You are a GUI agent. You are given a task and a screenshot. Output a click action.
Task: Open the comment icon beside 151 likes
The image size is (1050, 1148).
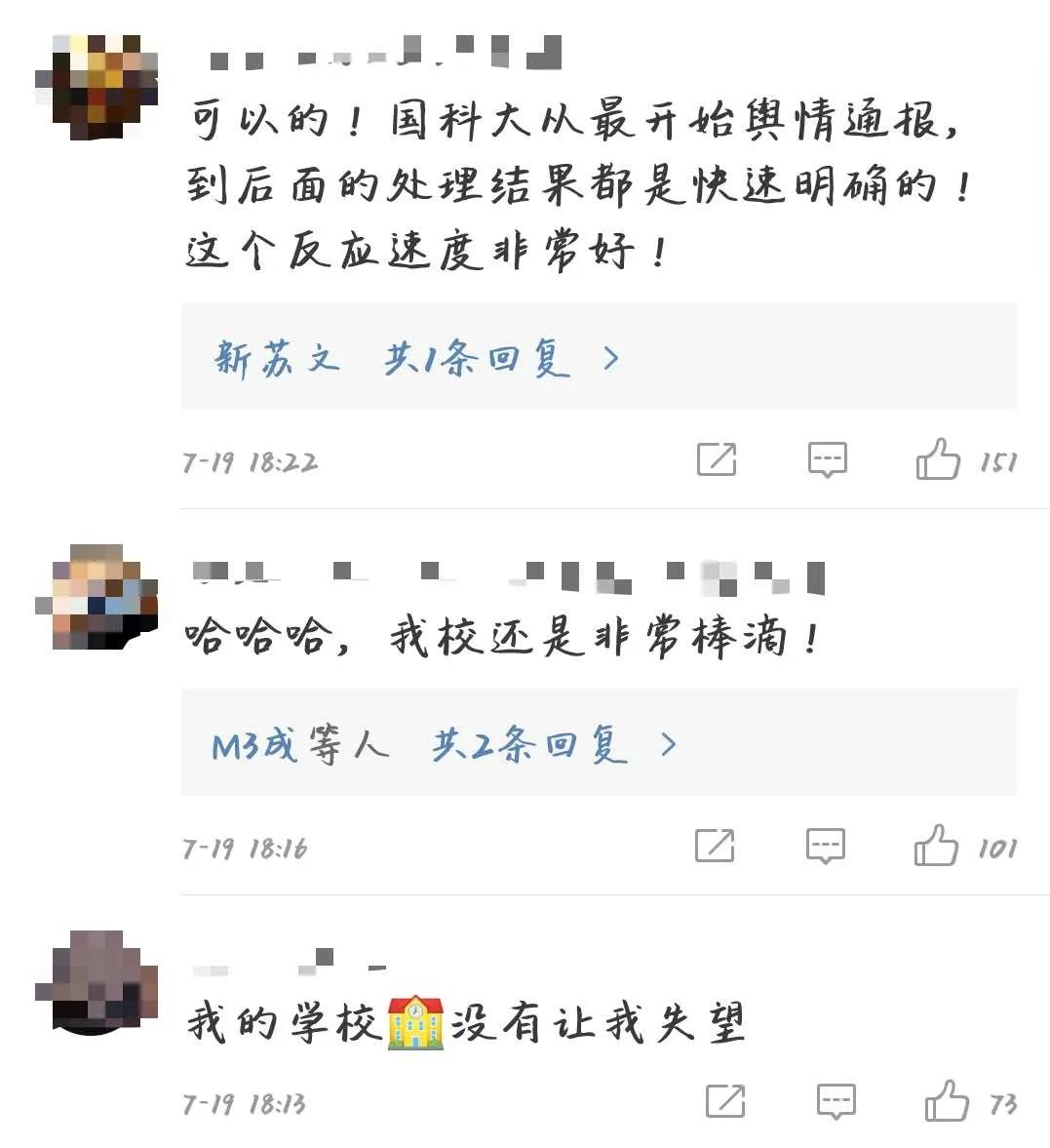(826, 459)
